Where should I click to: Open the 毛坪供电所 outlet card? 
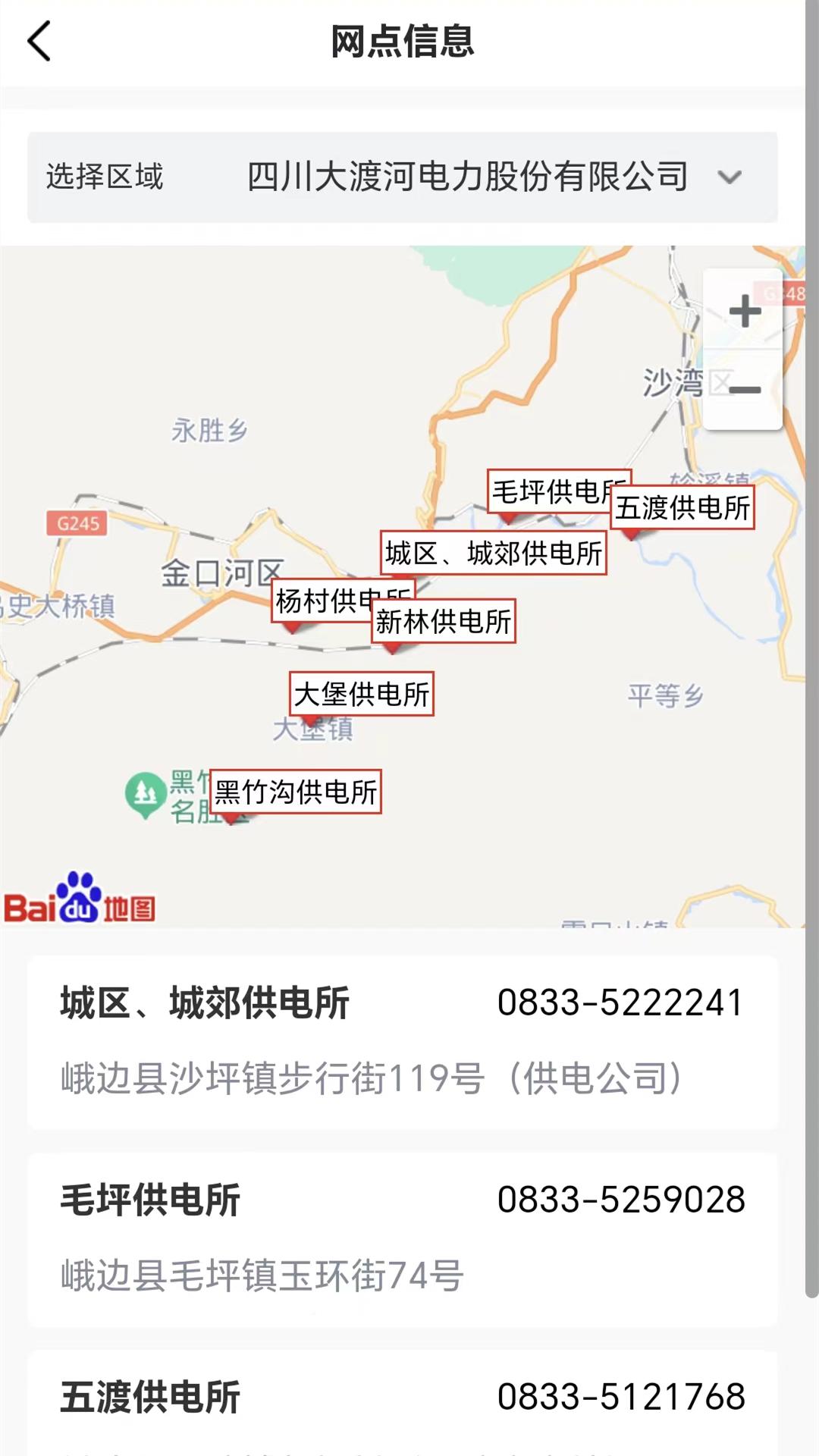click(403, 1240)
